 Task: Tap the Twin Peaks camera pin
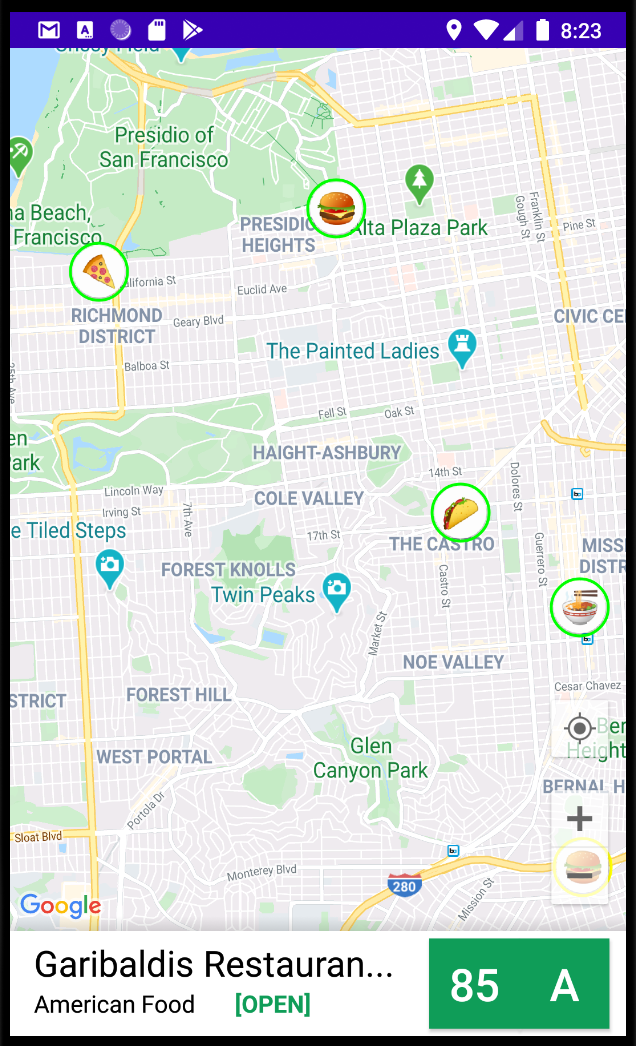[x=337, y=592]
